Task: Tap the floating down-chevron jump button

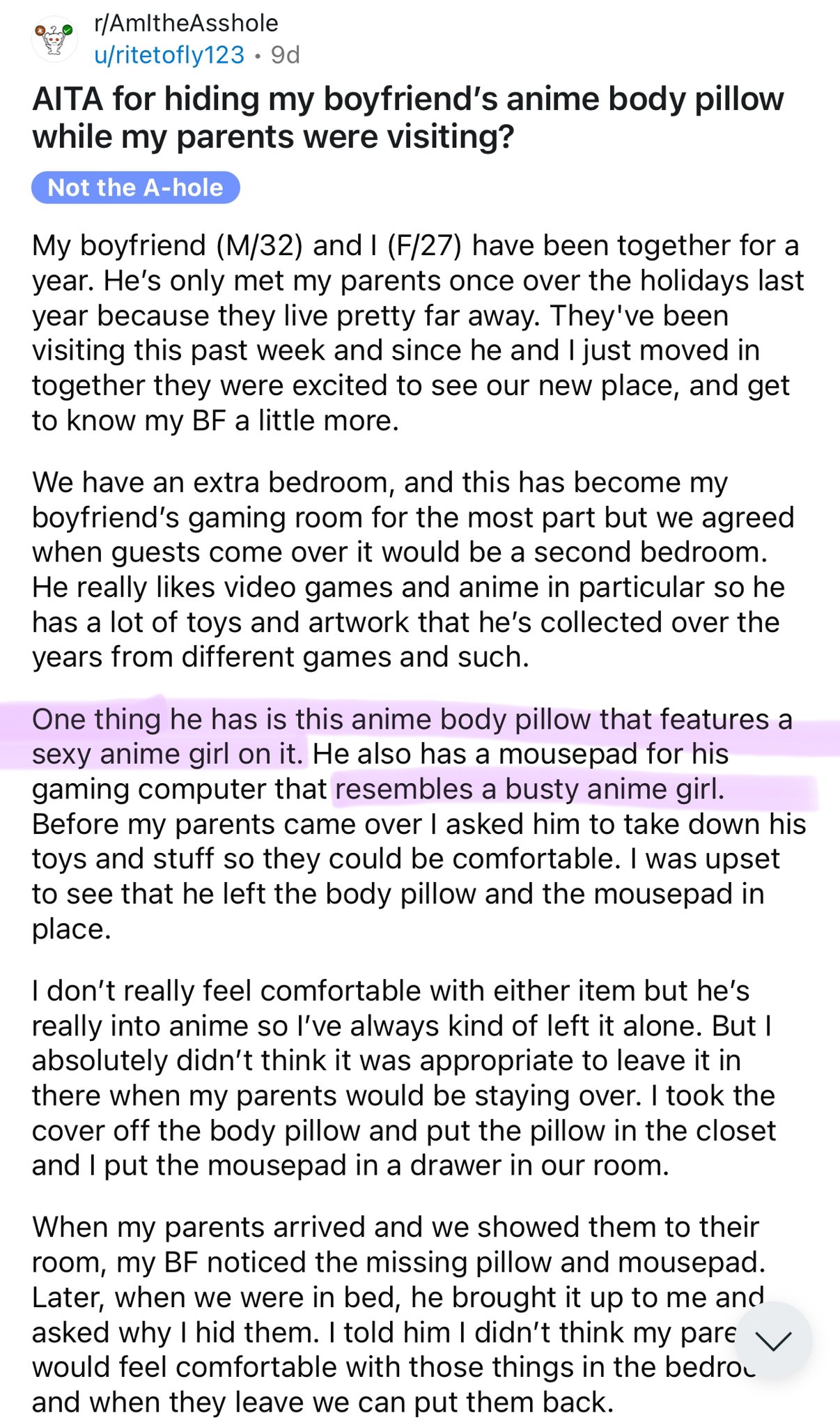Action: click(x=773, y=1340)
